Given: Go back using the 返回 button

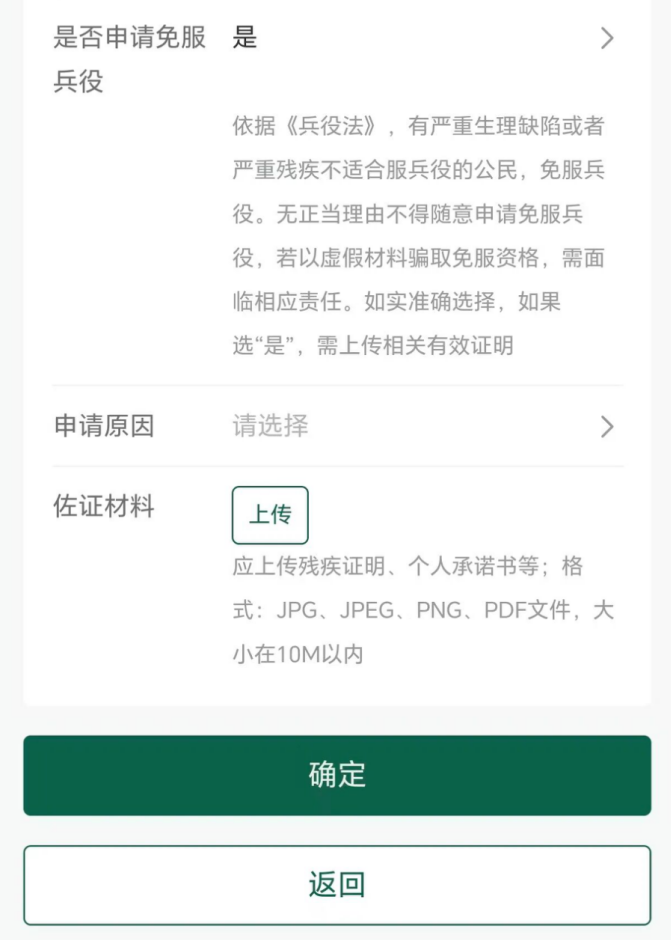Looking at the screenshot, I should click(x=337, y=885).
